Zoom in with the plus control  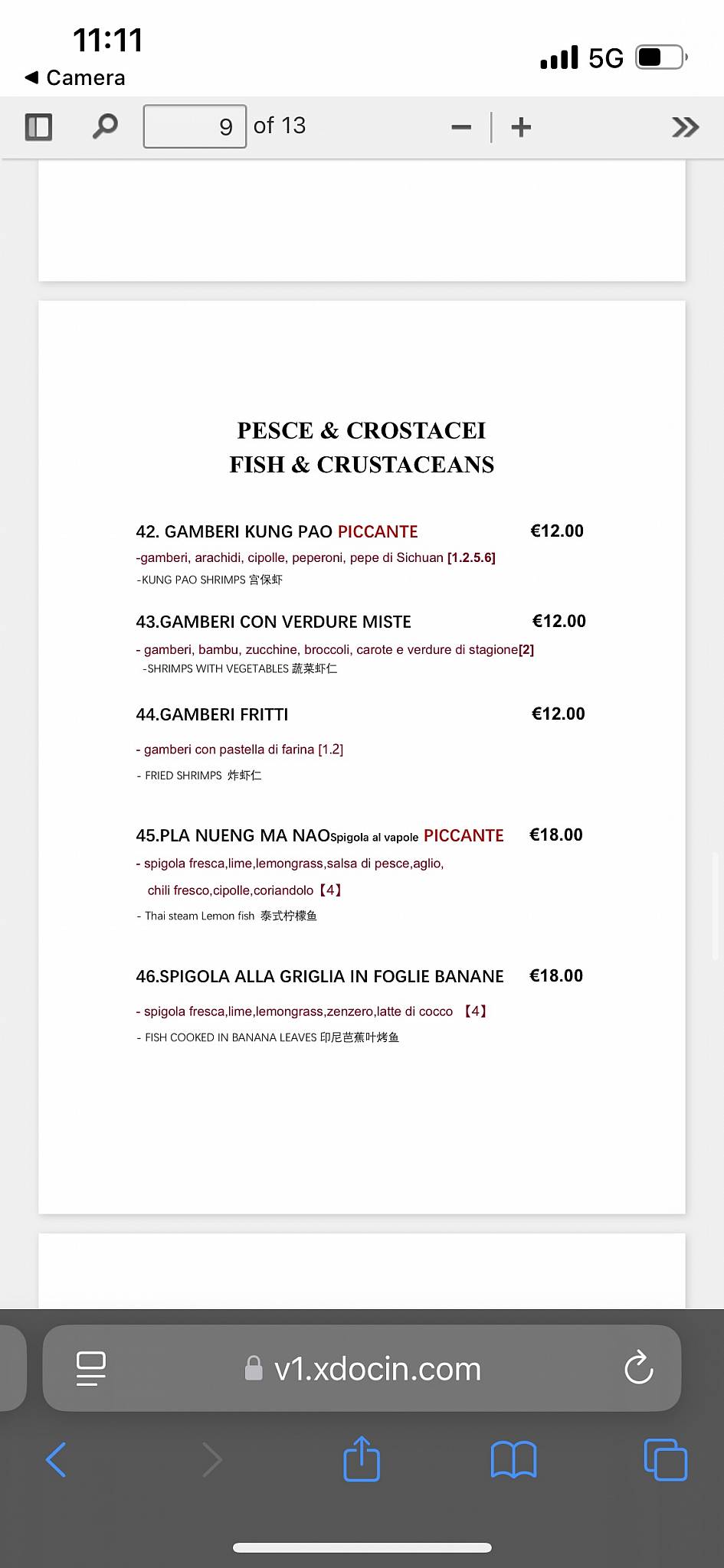click(520, 126)
